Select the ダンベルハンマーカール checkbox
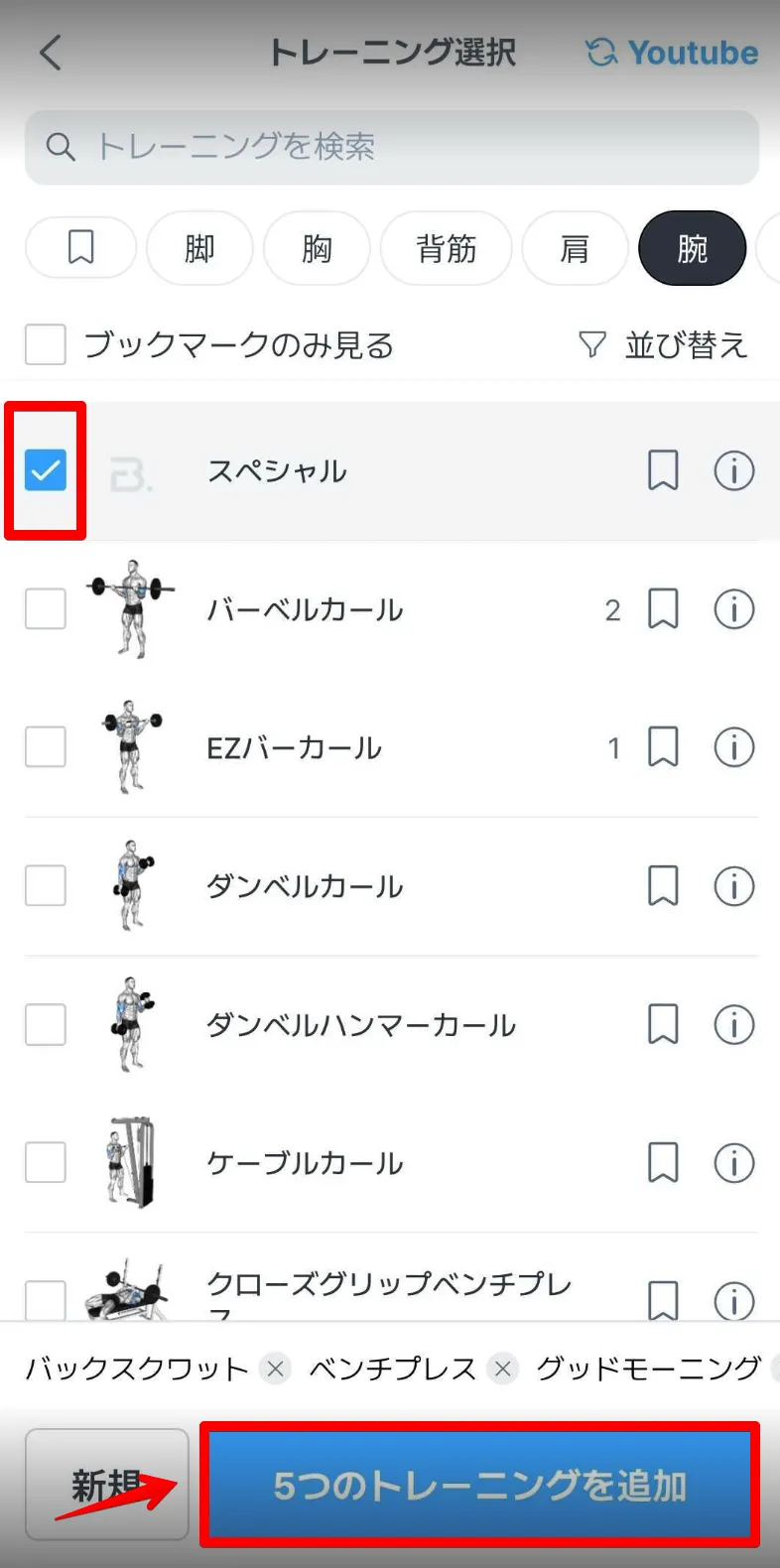Screen dimensions: 780x1568 coord(46,1024)
